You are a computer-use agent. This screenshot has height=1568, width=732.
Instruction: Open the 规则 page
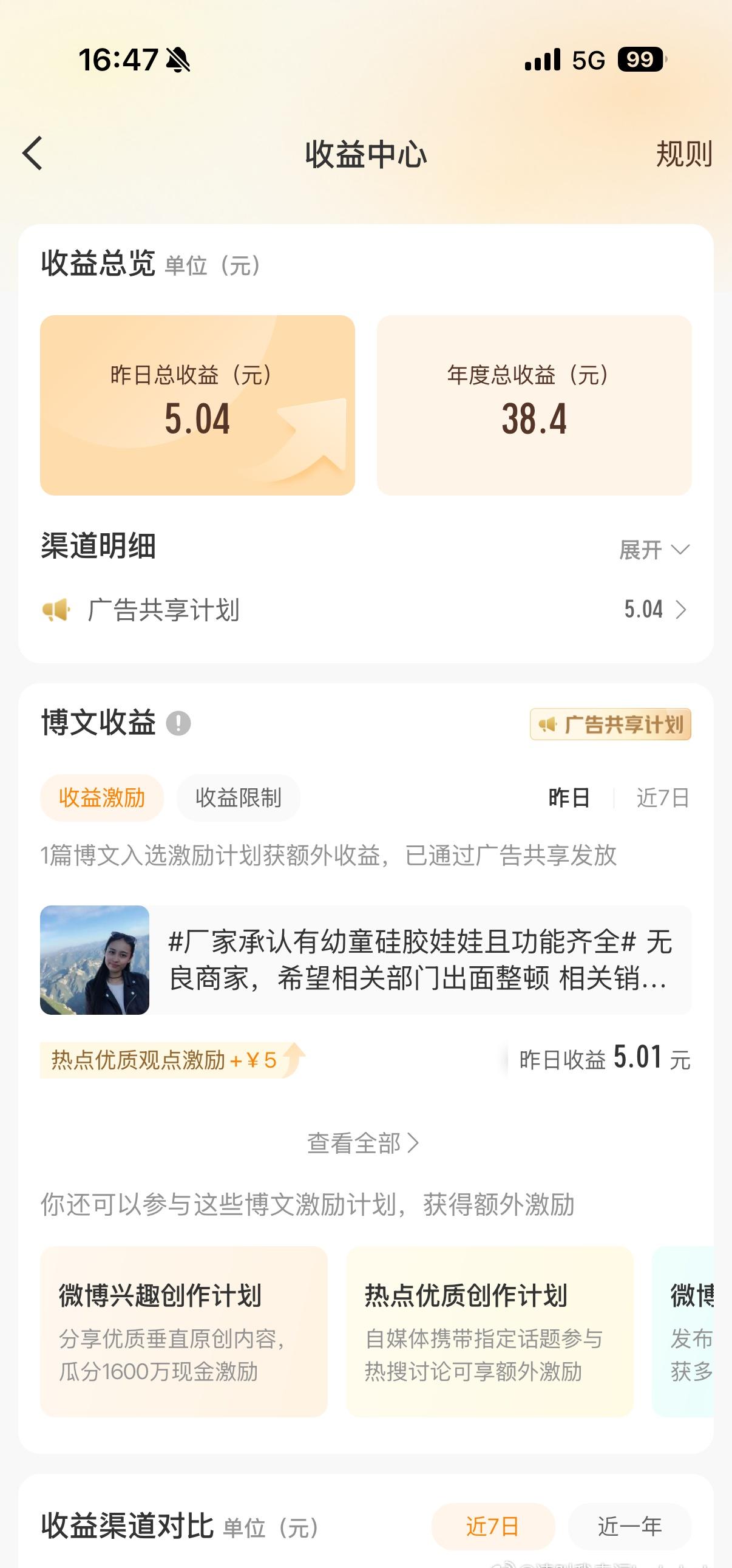tap(684, 154)
